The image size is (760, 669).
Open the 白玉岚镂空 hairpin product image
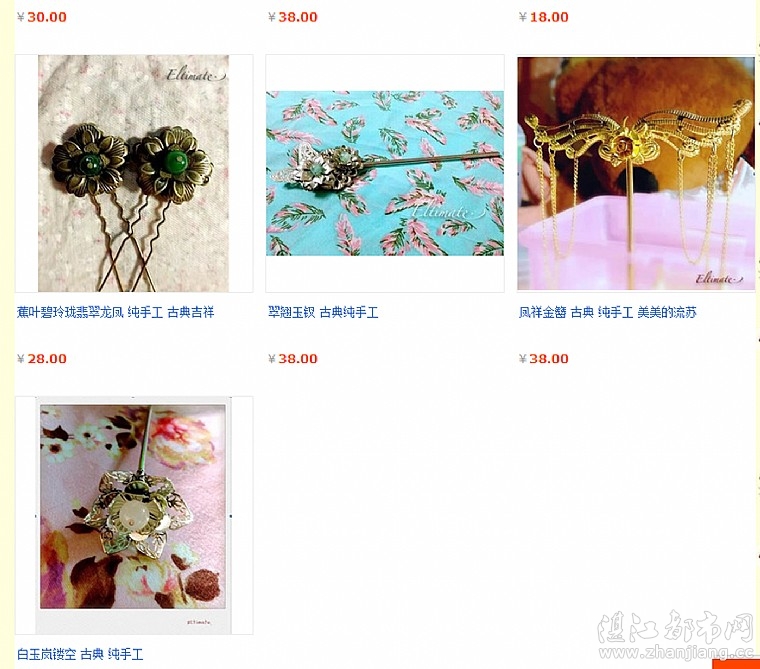134,515
